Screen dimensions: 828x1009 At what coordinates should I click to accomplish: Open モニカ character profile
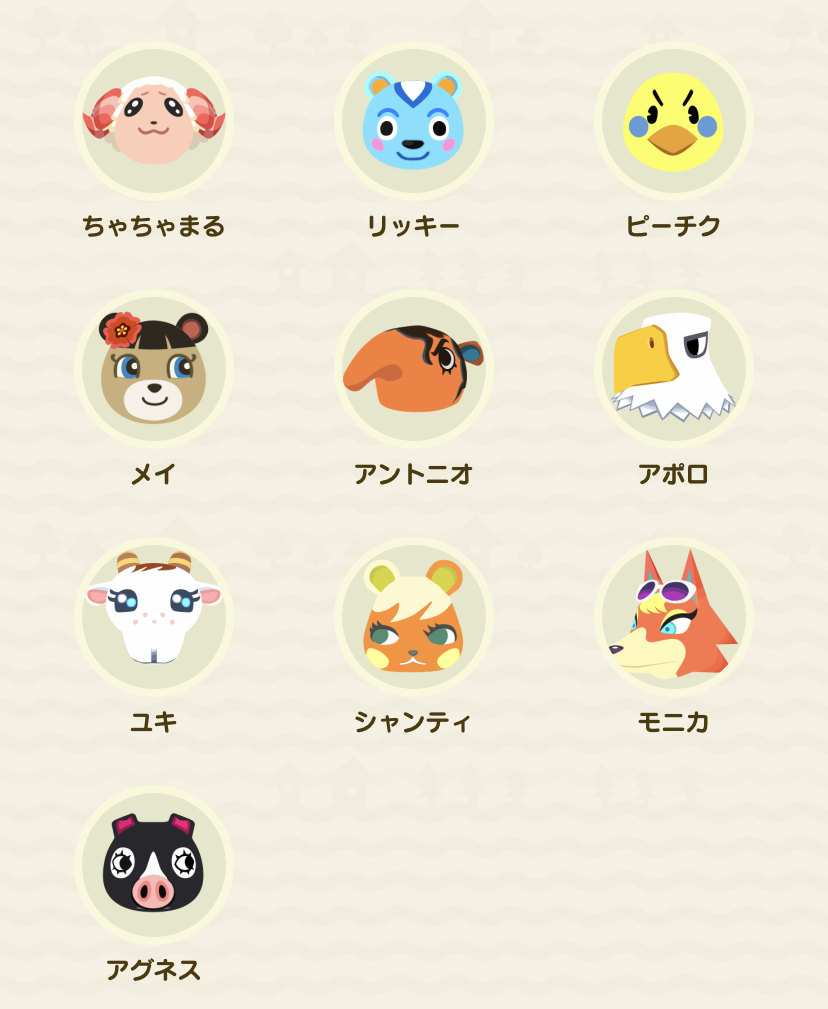pyautogui.click(x=673, y=617)
